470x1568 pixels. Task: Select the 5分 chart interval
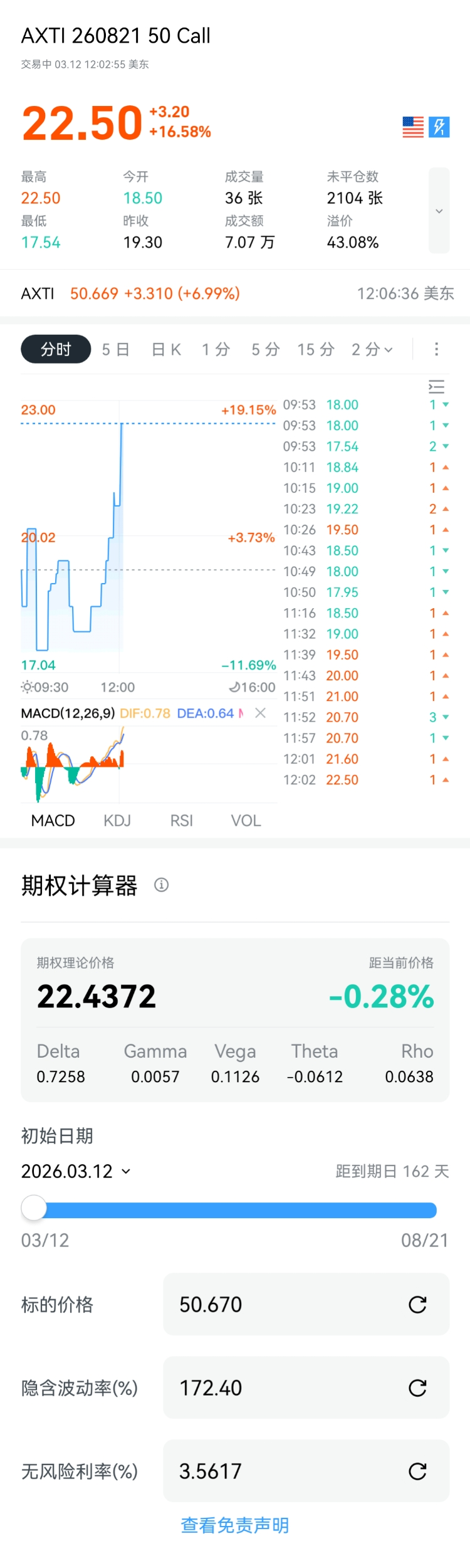click(x=265, y=349)
